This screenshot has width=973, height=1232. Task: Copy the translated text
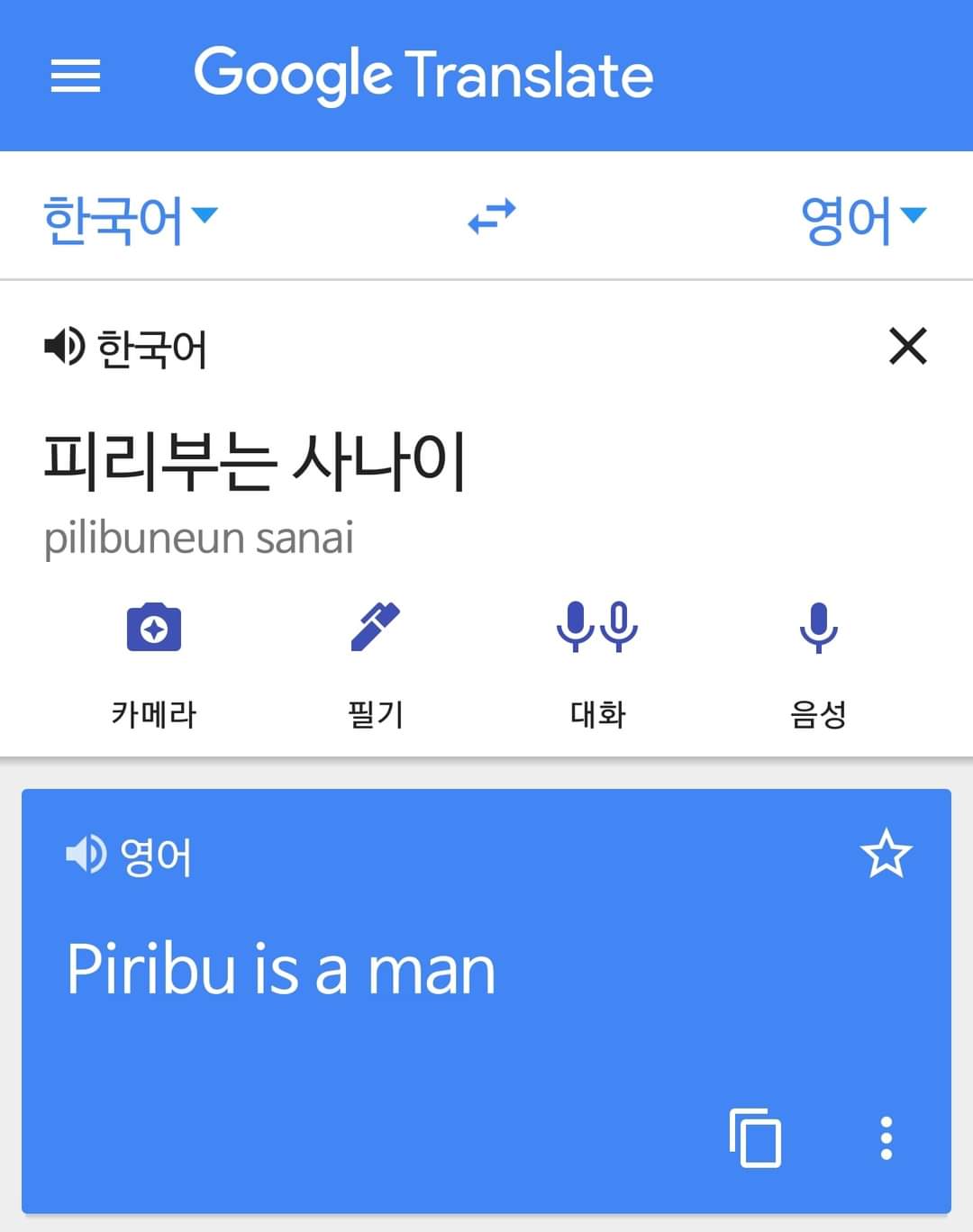point(755,1137)
